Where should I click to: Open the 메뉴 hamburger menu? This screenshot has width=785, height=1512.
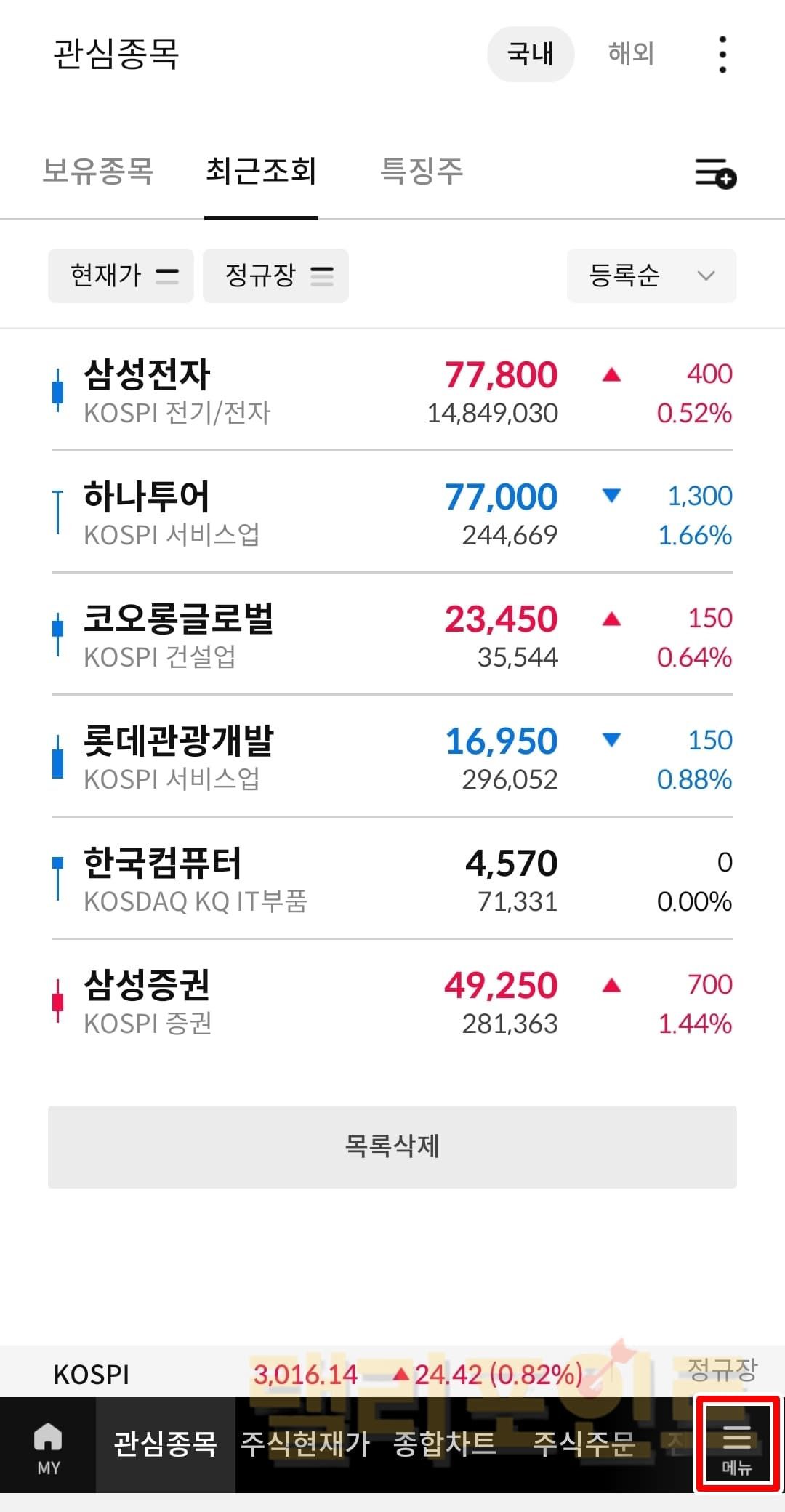coord(736,1446)
